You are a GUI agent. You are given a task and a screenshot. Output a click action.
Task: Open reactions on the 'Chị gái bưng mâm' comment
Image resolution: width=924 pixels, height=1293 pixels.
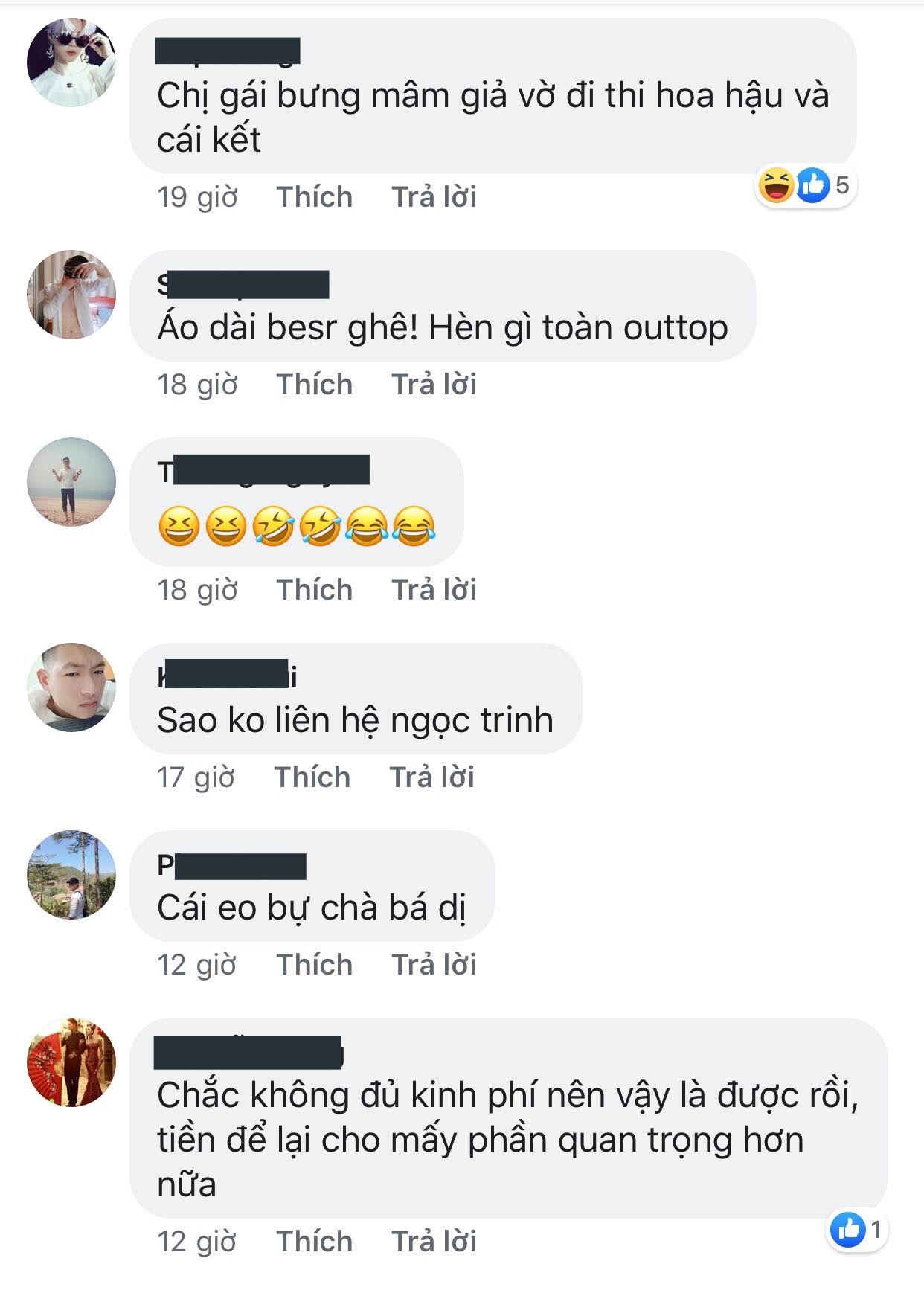(806, 185)
